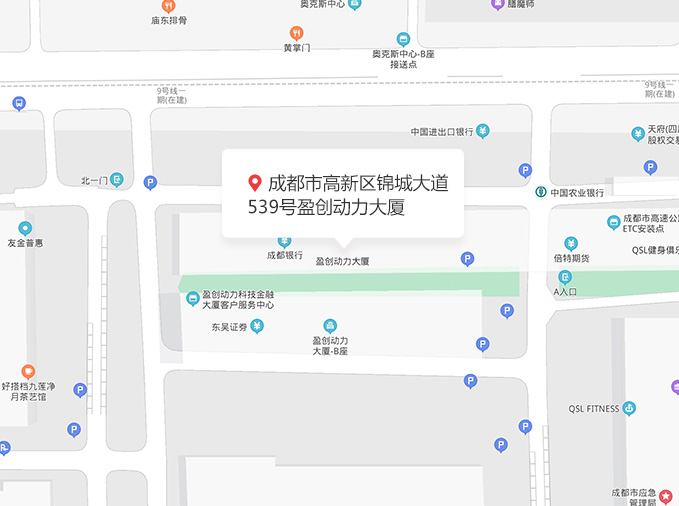This screenshot has height=506, width=679.
Task: Select the 盈创动力科技金融大厦客户服务中心 marker
Action: [x=192, y=298]
